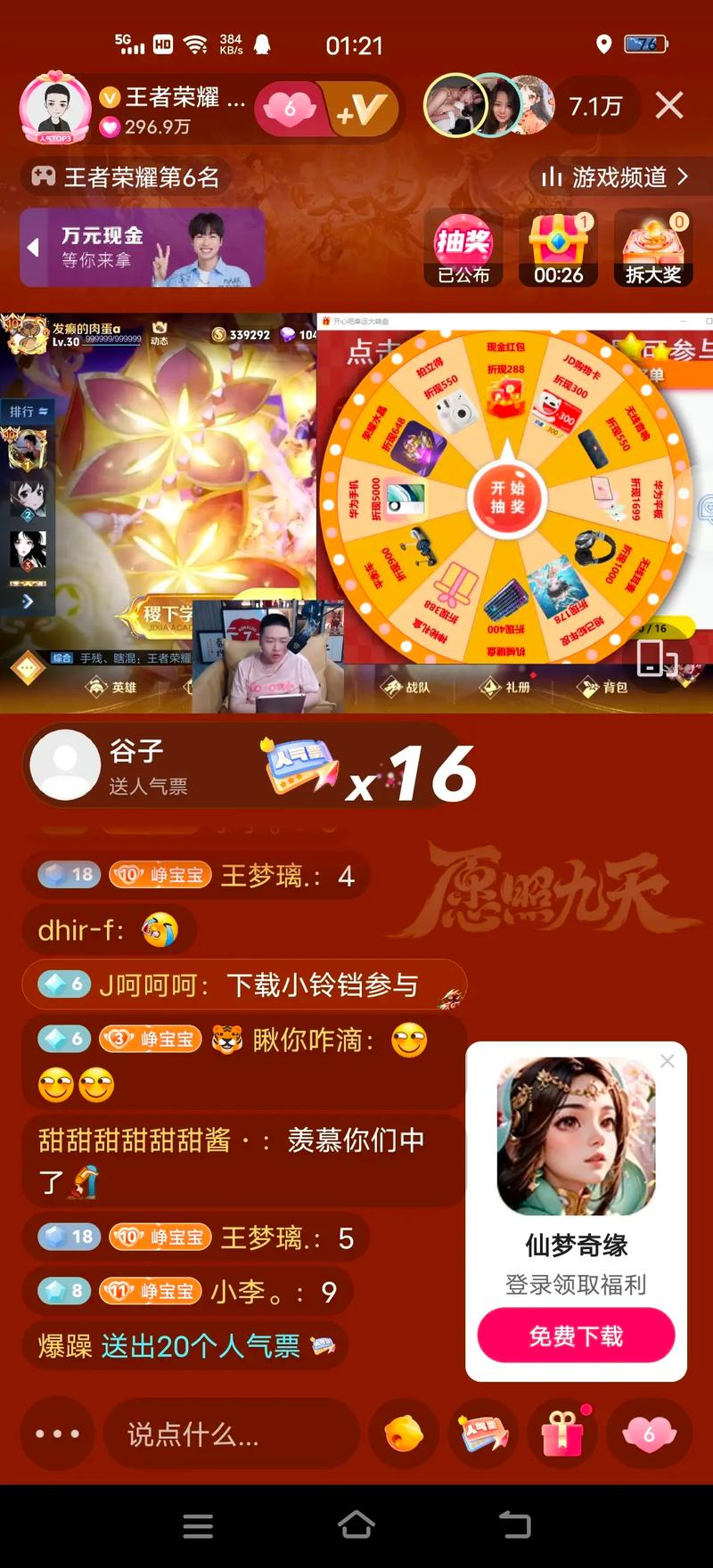The height and width of the screenshot is (1568, 713).
Task: Open the streamer's profile avatar
Action: tap(55, 109)
